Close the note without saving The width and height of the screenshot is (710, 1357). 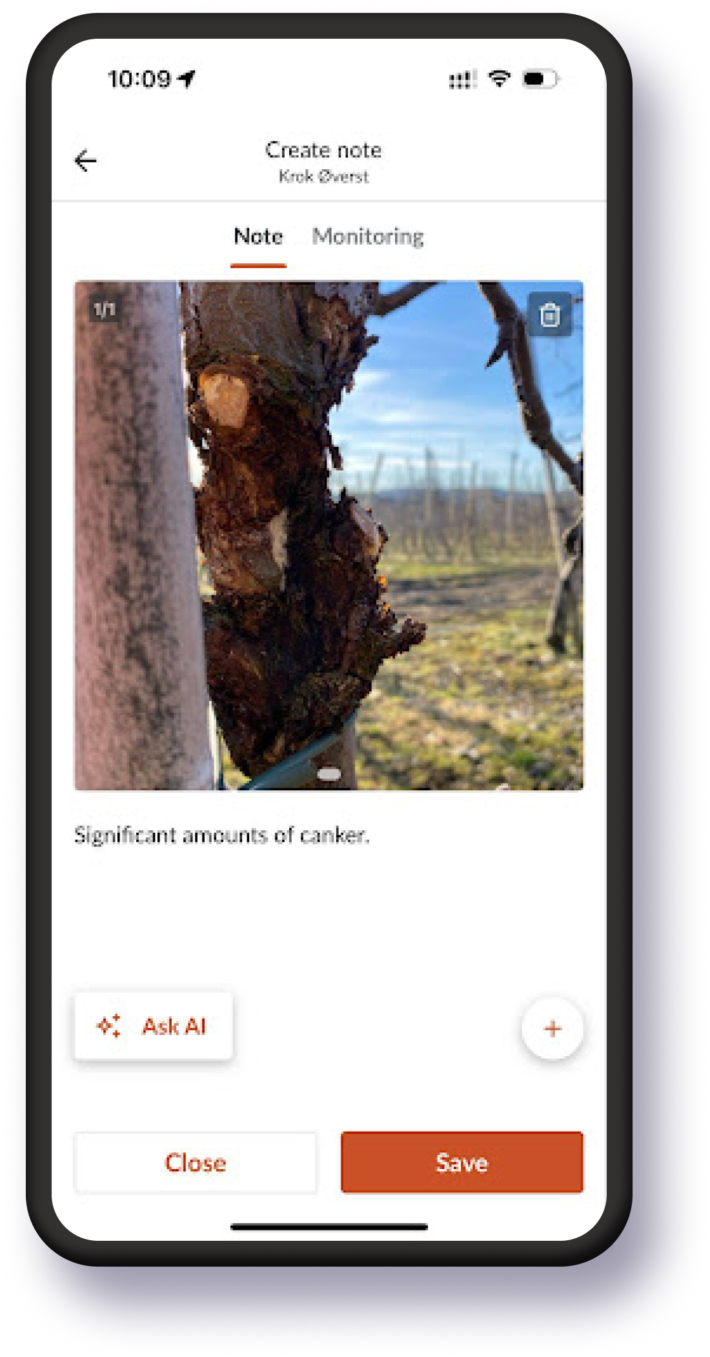(x=196, y=1162)
